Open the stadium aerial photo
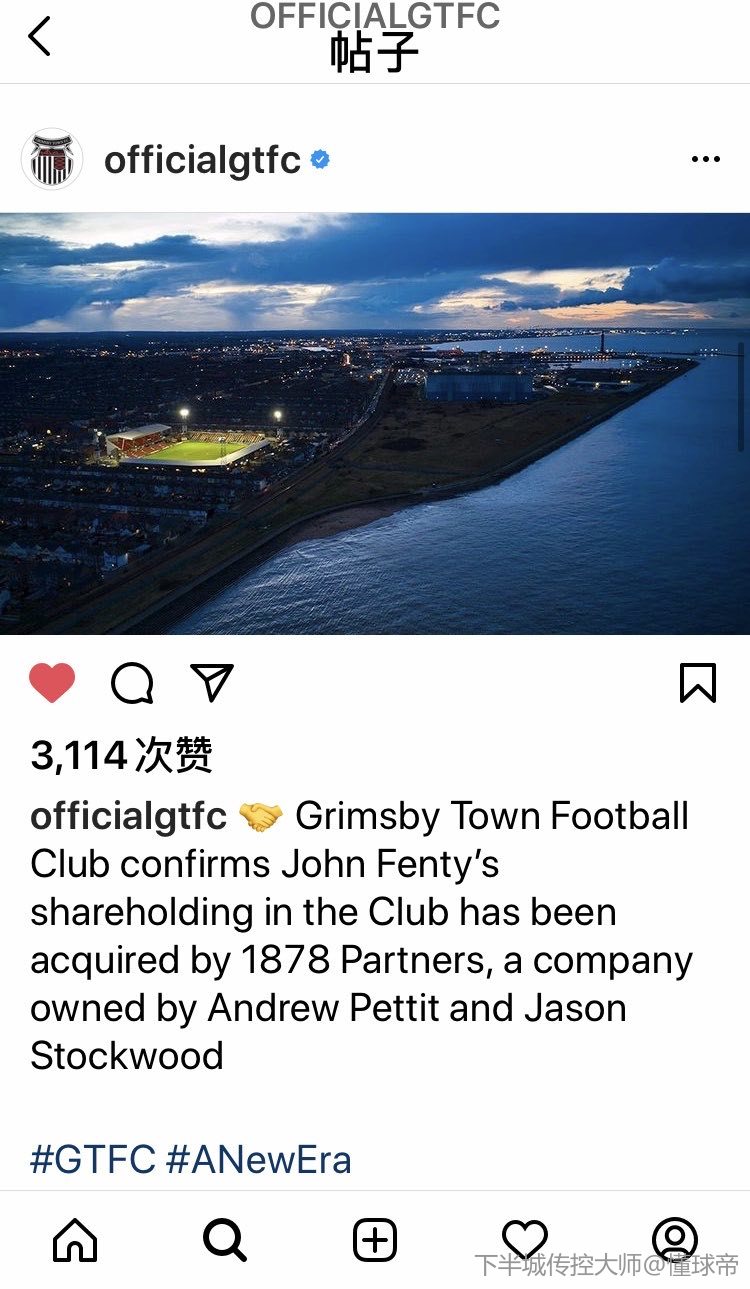This screenshot has height=1289, width=750. coord(375,423)
